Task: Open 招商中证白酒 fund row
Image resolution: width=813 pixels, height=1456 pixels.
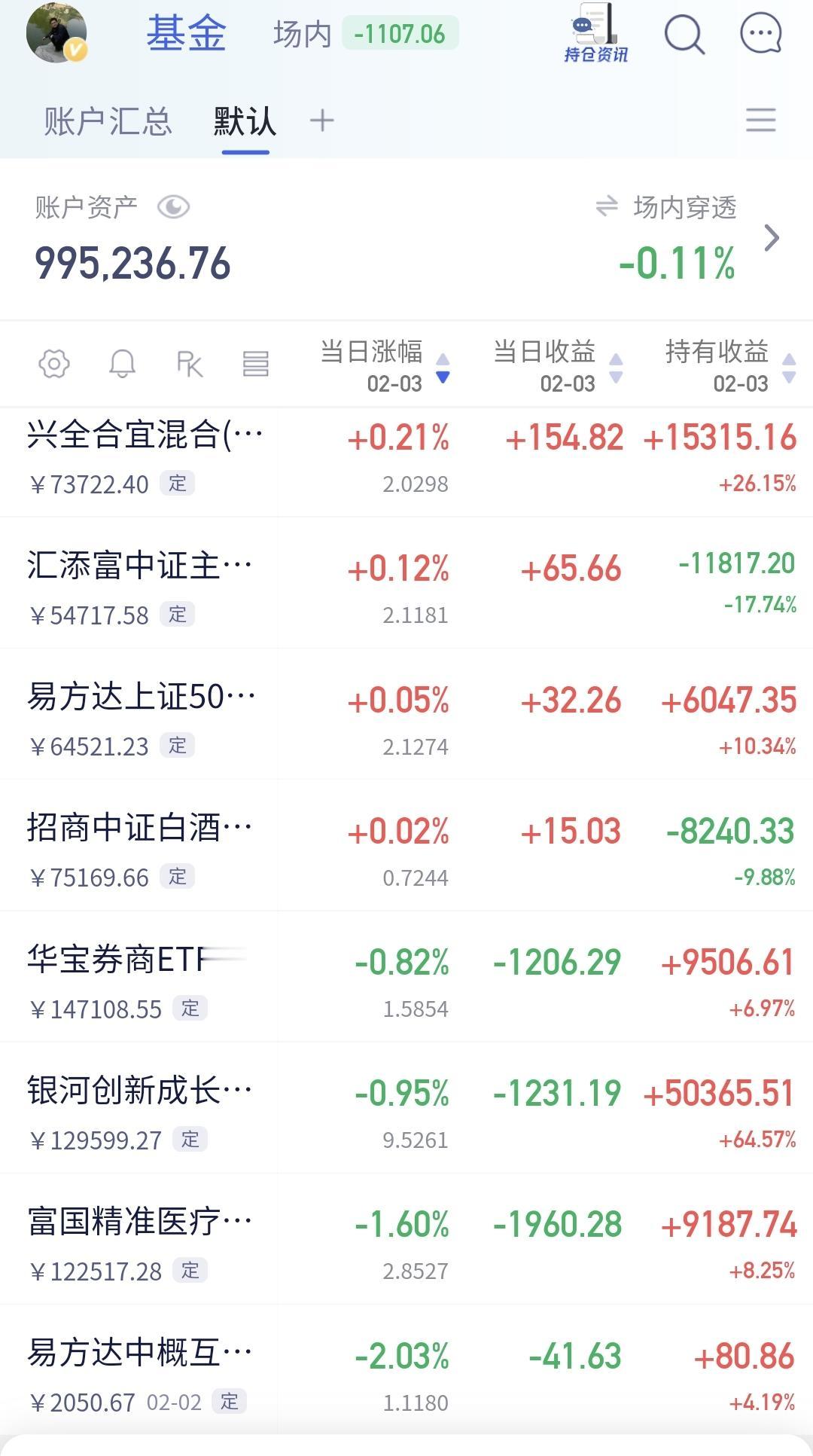Action: (406, 846)
